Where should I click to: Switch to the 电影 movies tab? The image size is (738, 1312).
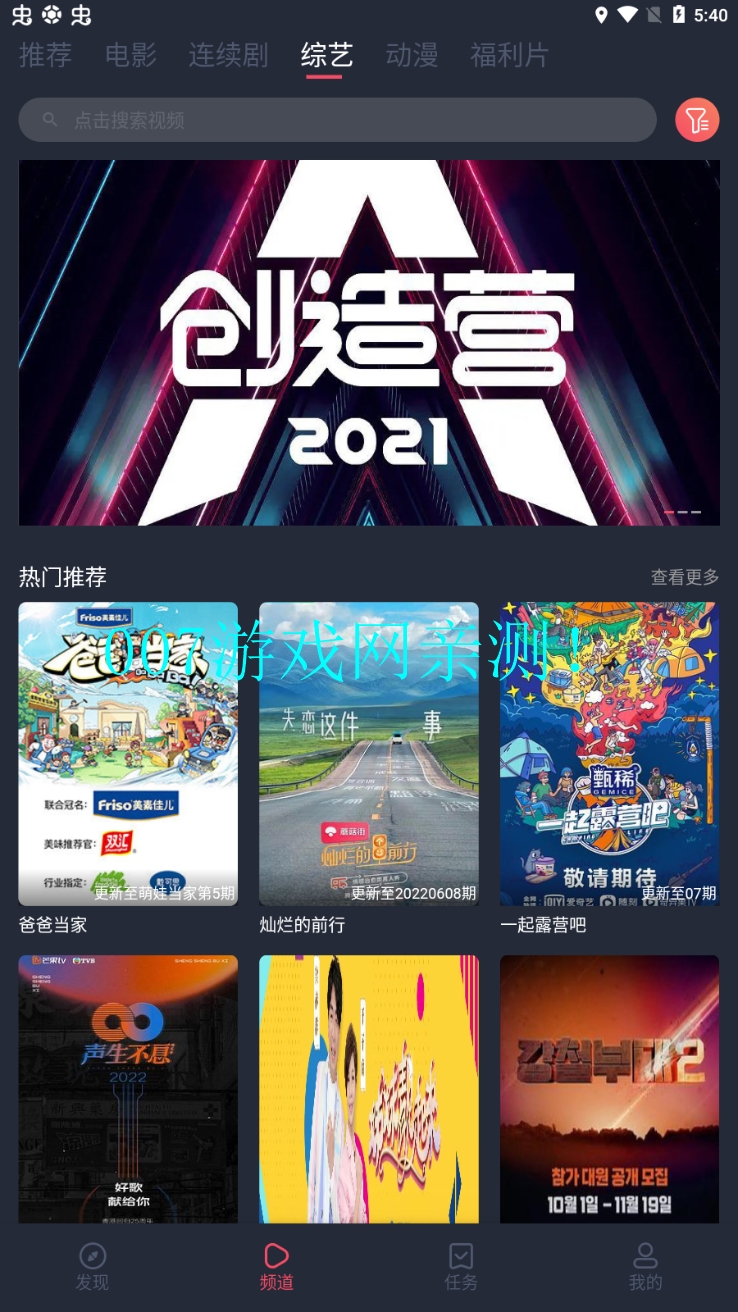tap(129, 56)
